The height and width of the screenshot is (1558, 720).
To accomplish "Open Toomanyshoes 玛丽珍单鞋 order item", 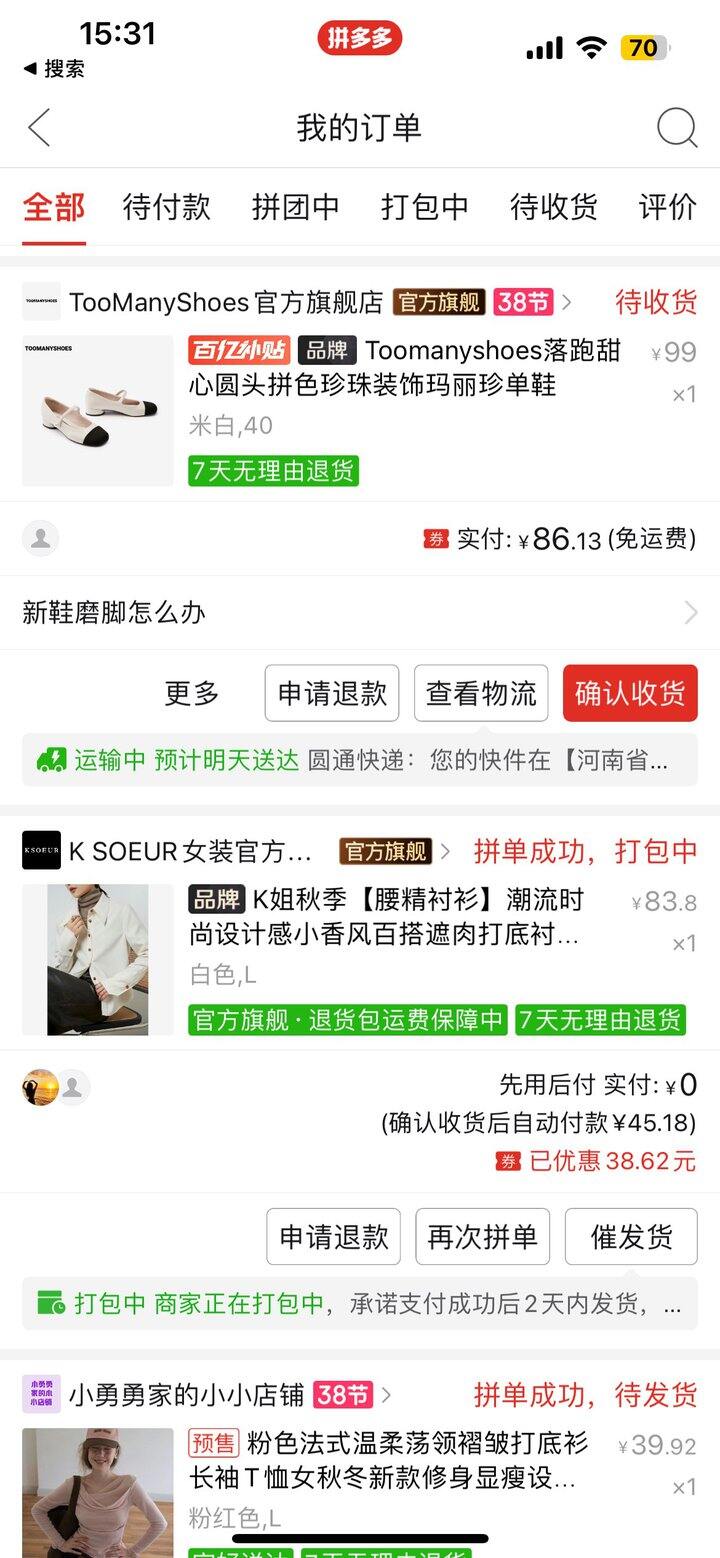I will [x=404, y=367].
